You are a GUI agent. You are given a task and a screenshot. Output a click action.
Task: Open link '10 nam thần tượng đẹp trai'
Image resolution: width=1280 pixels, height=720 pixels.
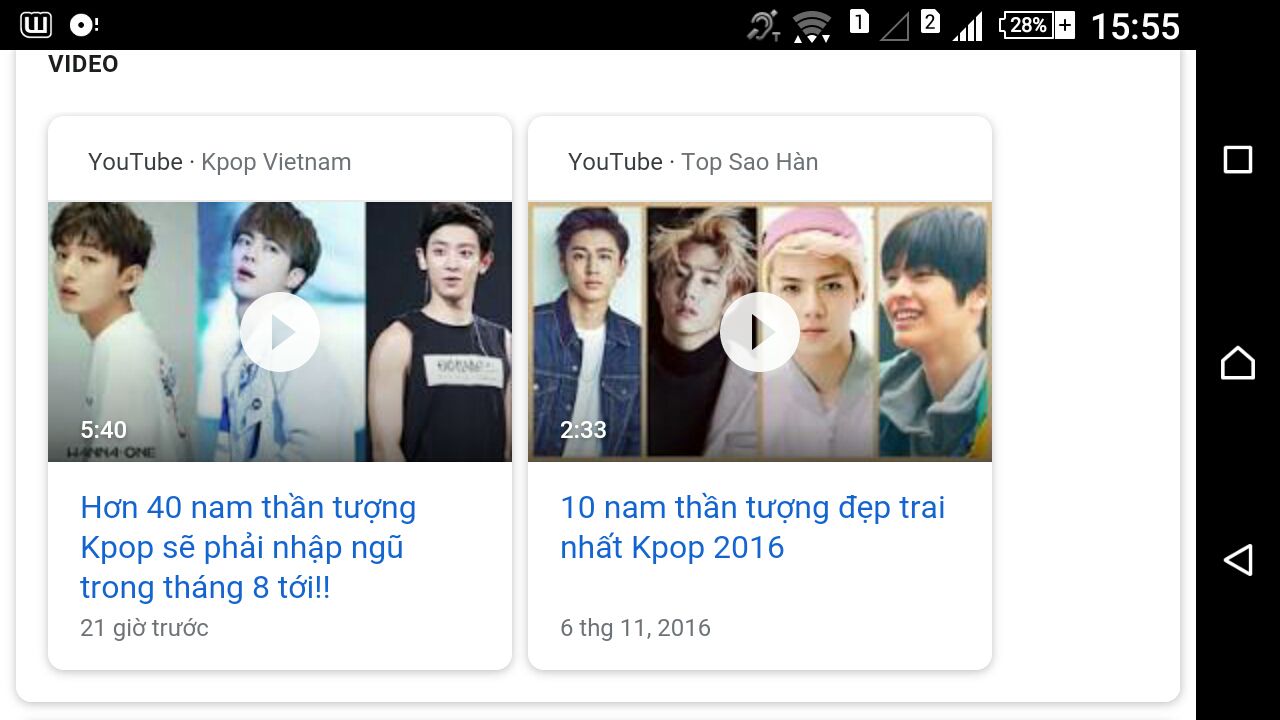click(x=752, y=527)
